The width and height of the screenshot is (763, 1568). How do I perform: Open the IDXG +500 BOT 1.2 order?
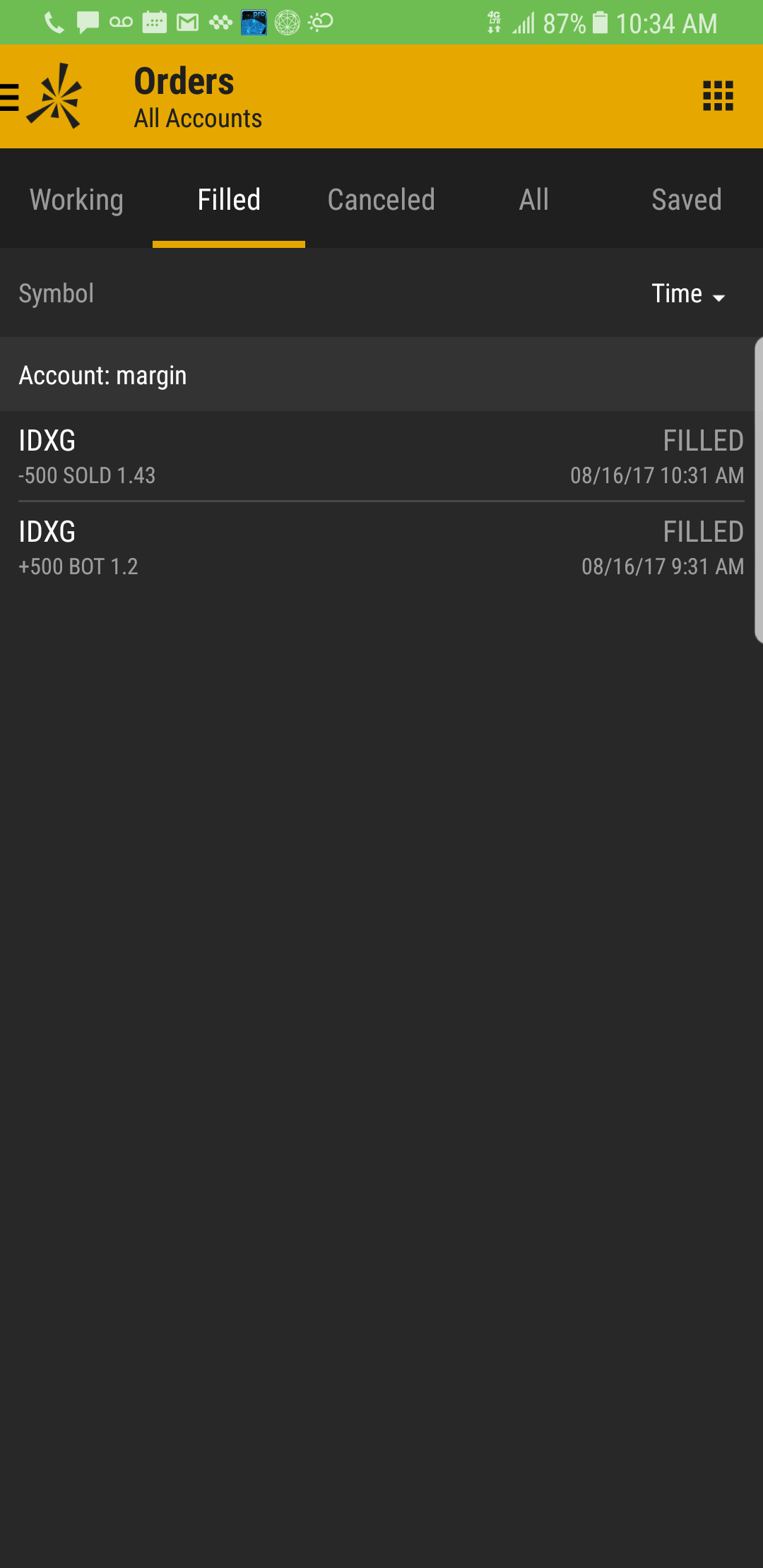pyautogui.click(x=381, y=548)
